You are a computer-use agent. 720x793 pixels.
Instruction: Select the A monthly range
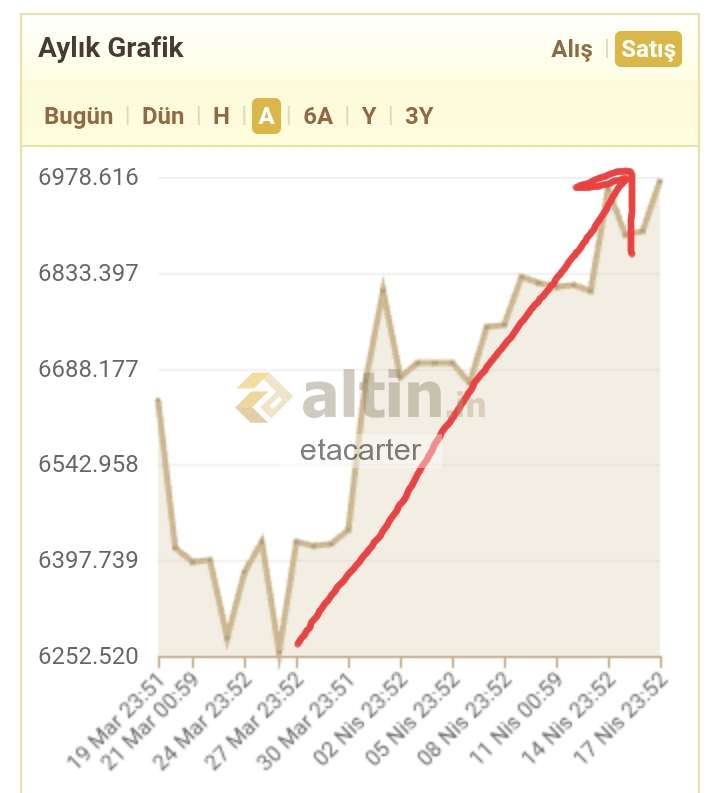[266, 116]
